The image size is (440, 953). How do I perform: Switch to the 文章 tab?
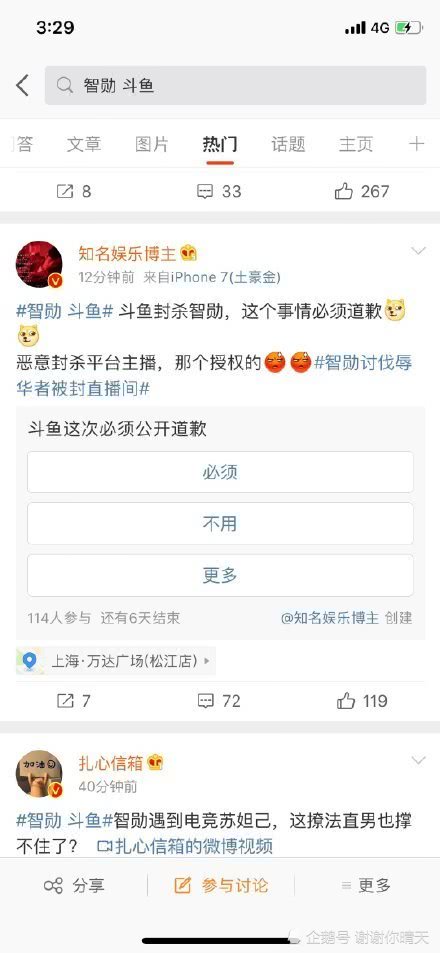click(x=84, y=144)
